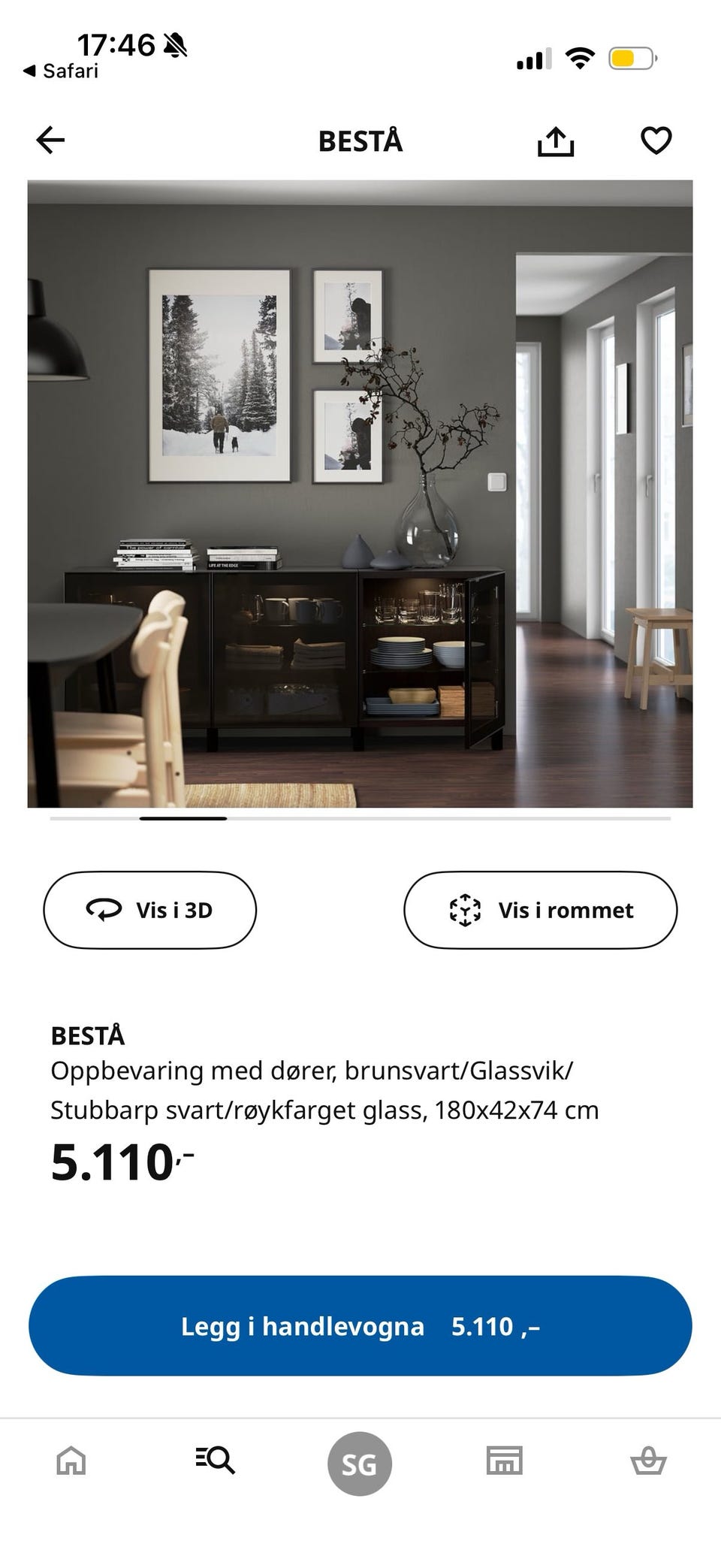The width and height of the screenshot is (721, 1568).
Task: Tap the product photo
Action: pyautogui.click(x=360, y=492)
